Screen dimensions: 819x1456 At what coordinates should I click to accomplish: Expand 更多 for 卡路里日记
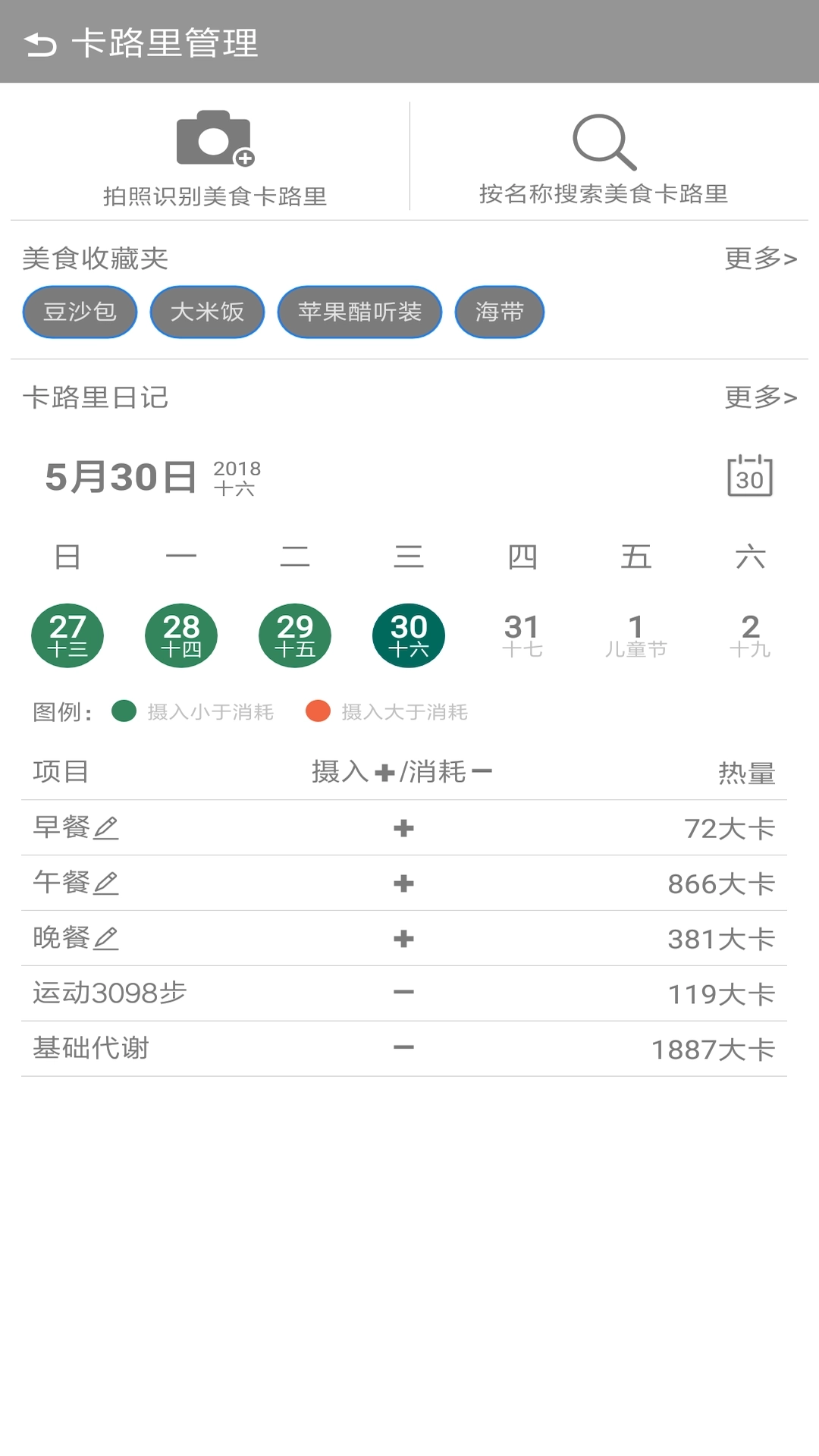tap(759, 397)
